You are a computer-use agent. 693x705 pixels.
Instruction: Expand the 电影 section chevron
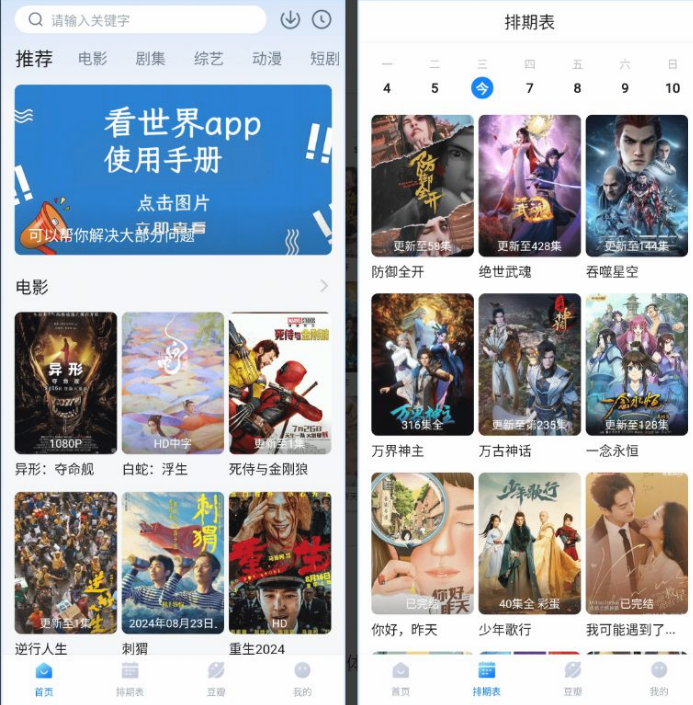(324, 287)
